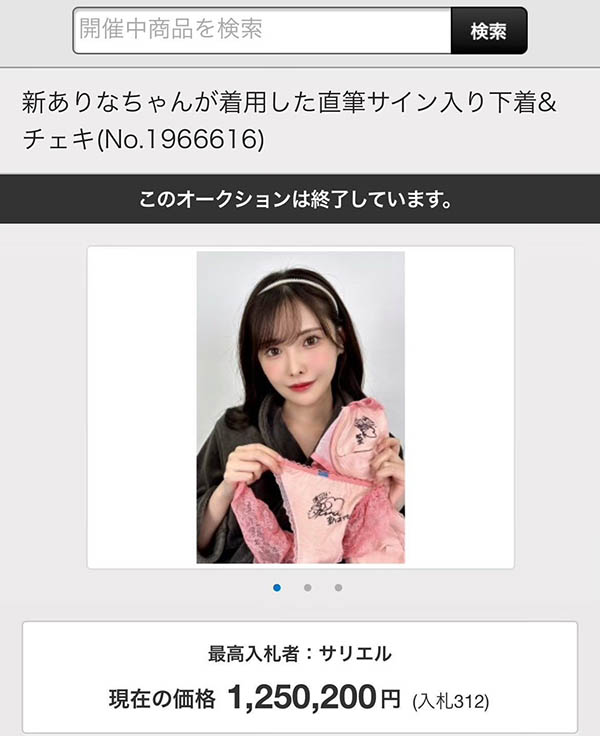Open the auction item photo

[300, 407]
